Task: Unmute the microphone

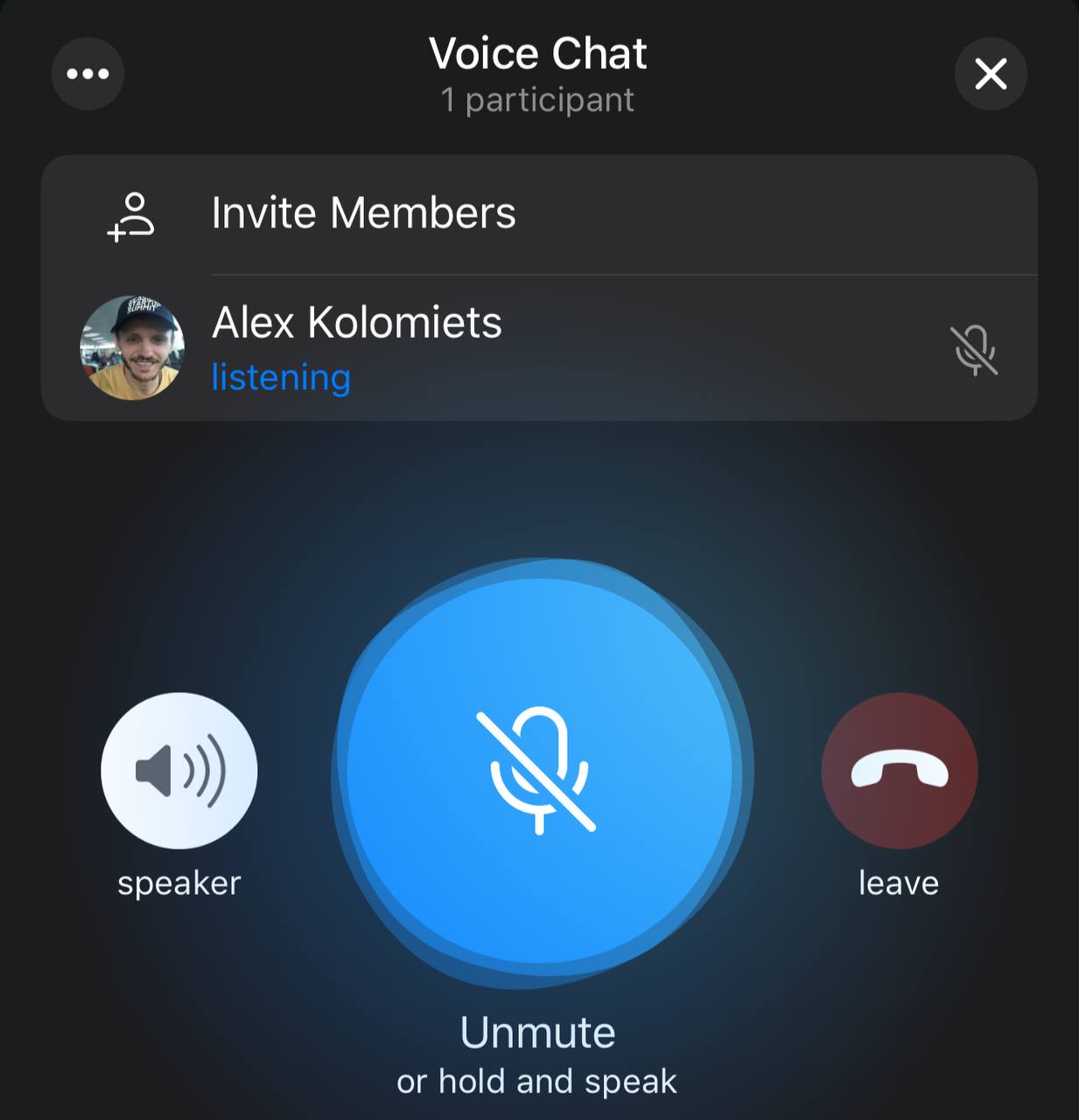Action: [x=539, y=771]
